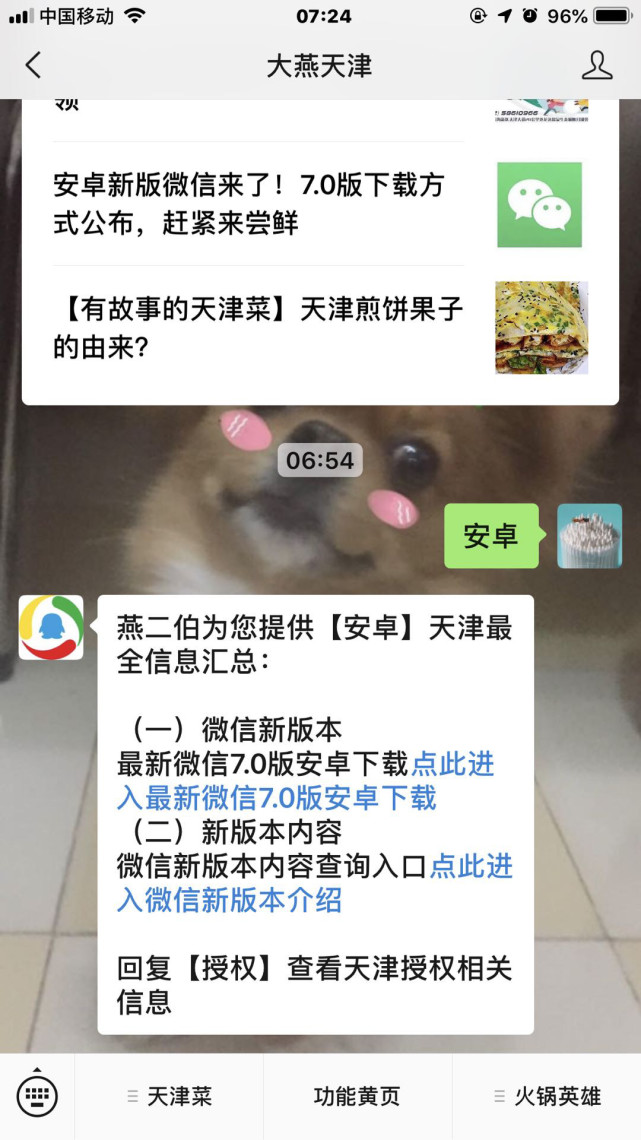Image resolution: width=641 pixels, height=1140 pixels.
Task: Go back from 大燕天津 chat
Action: 34,66
